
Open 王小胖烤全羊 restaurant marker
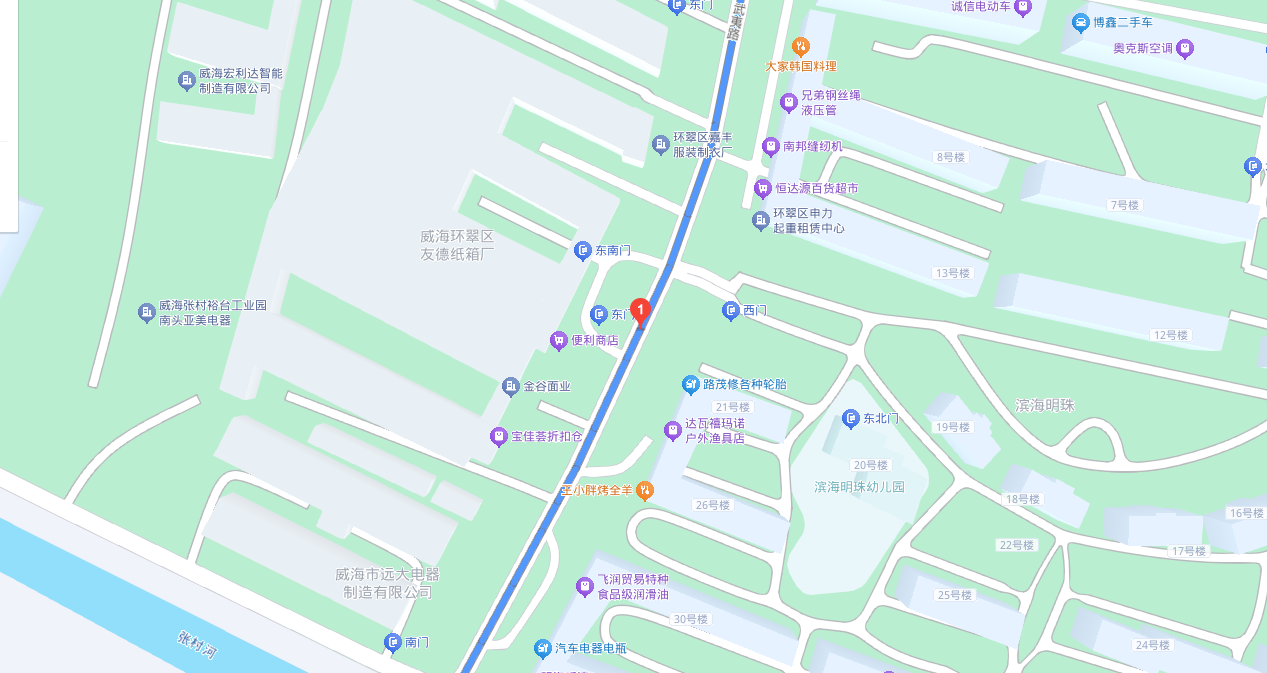click(x=646, y=490)
